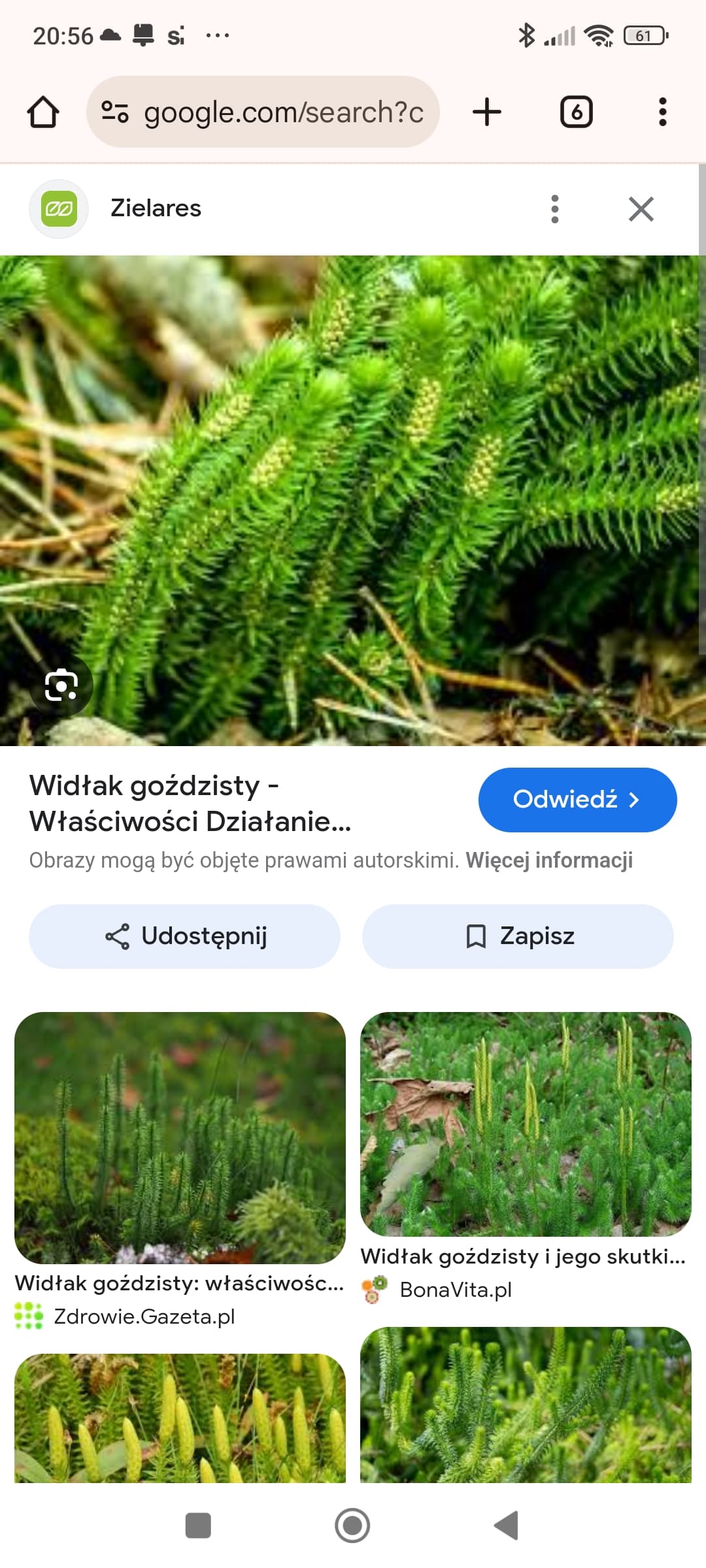
Task: Go to the browser home page
Action: [x=43, y=112]
